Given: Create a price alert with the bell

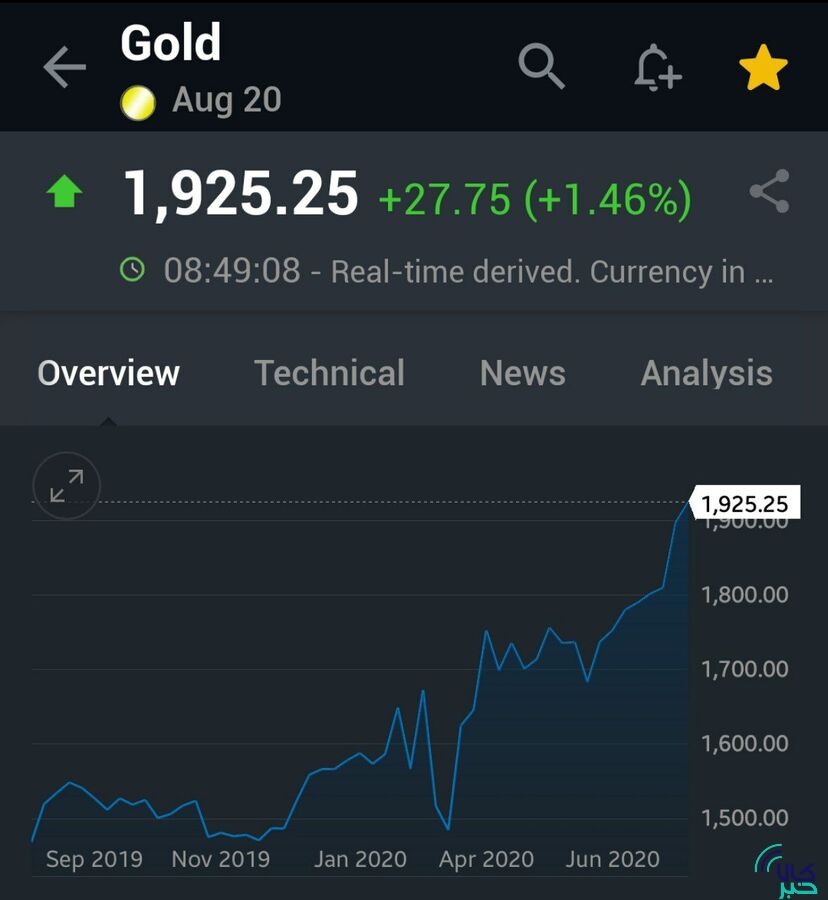Looking at the screenshot, I should tap(658, 69).
